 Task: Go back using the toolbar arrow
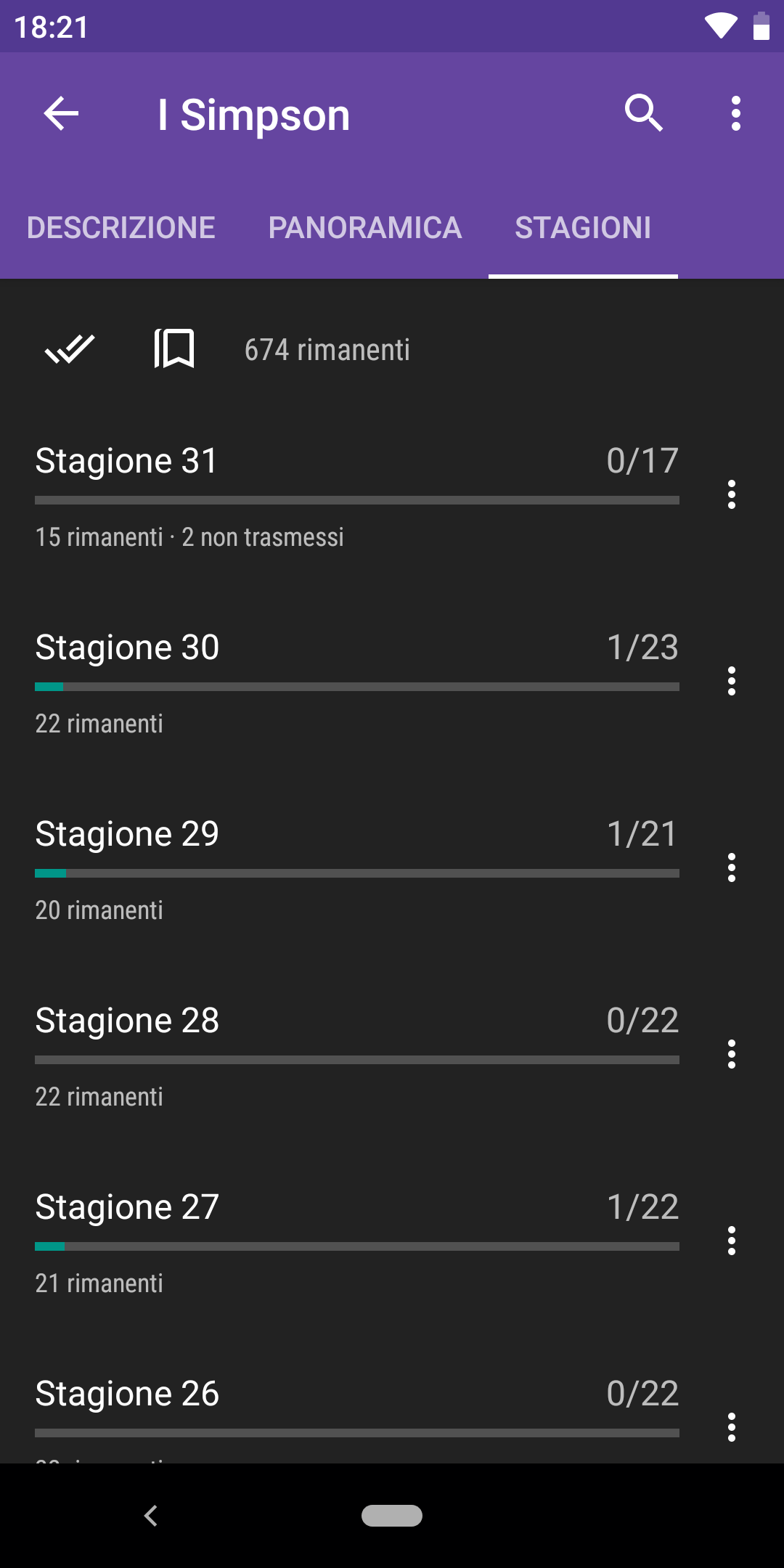tap(61, 114)
